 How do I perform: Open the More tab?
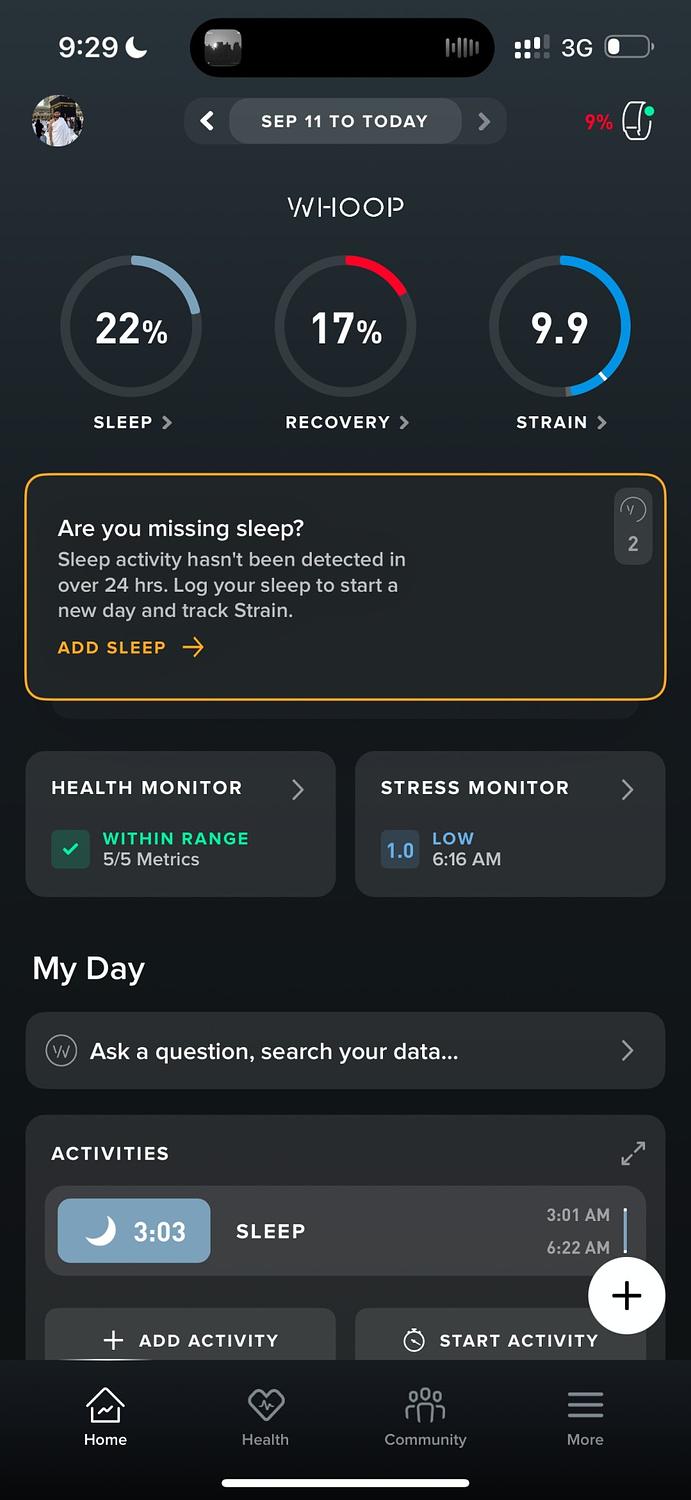(x=585, y=1417)
